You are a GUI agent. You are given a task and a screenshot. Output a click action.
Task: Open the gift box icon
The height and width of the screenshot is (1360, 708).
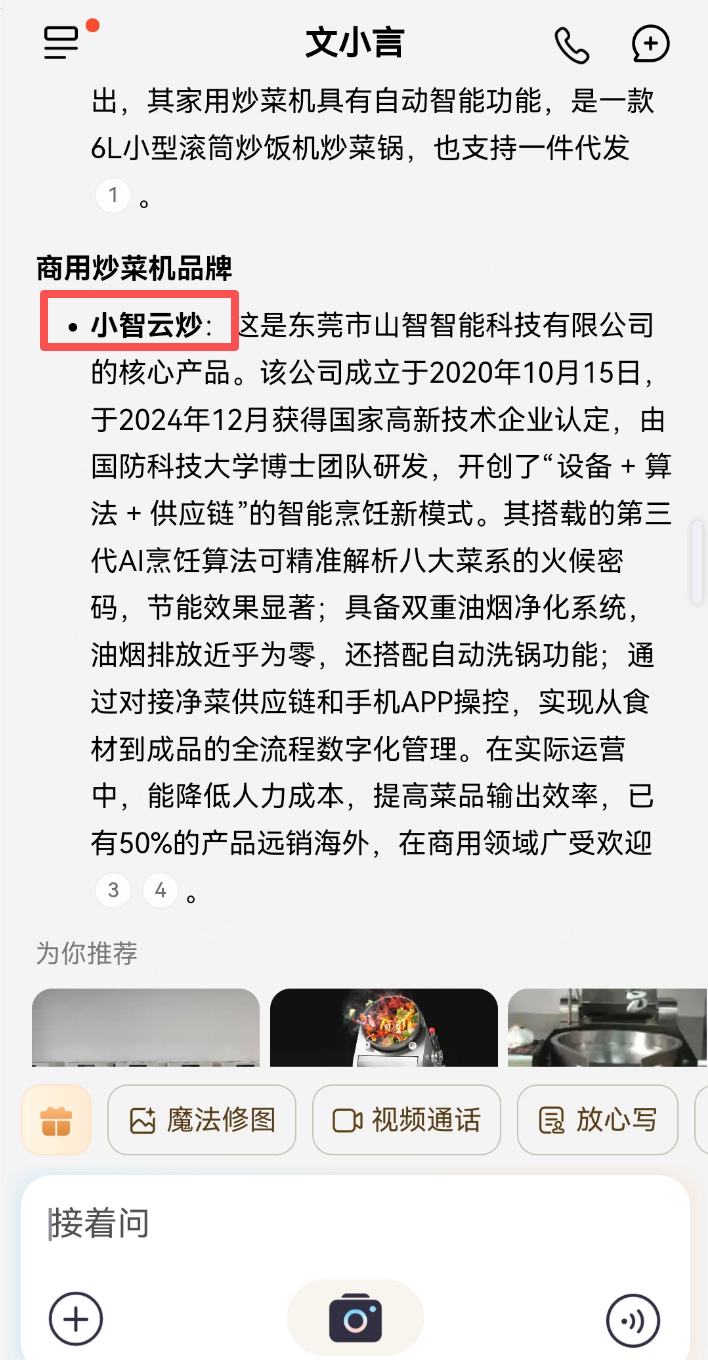pos(56,1120)
